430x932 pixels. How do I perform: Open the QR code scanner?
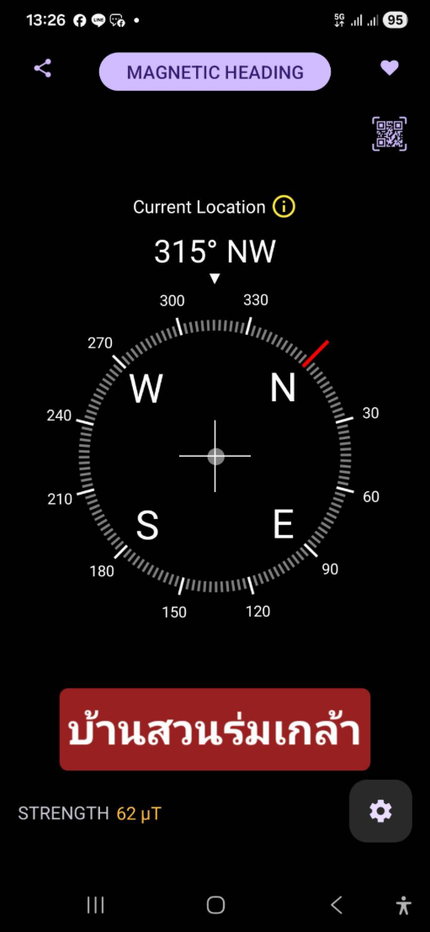(390, 134)
